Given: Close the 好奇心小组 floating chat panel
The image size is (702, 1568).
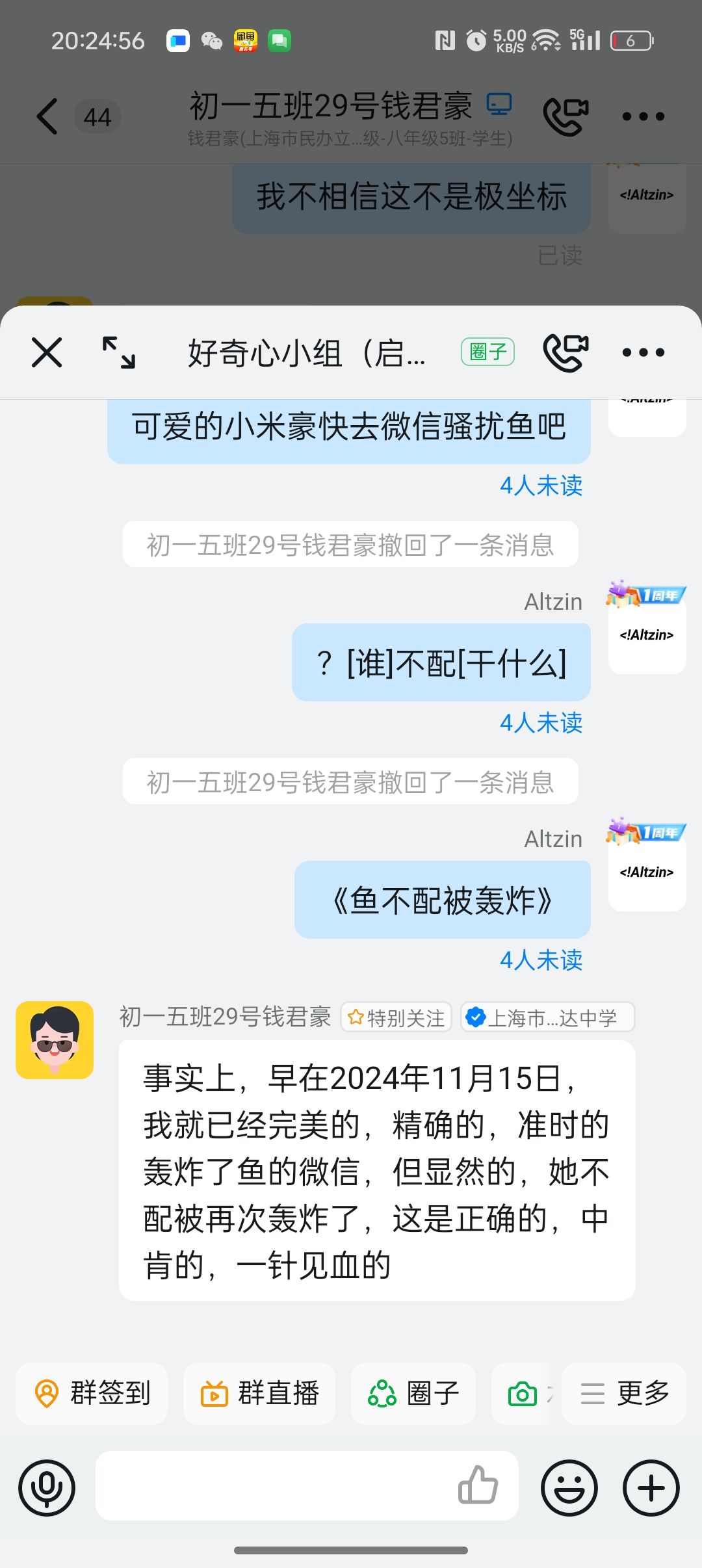Looking at the screenshot, I should click(x=47, y=352).
